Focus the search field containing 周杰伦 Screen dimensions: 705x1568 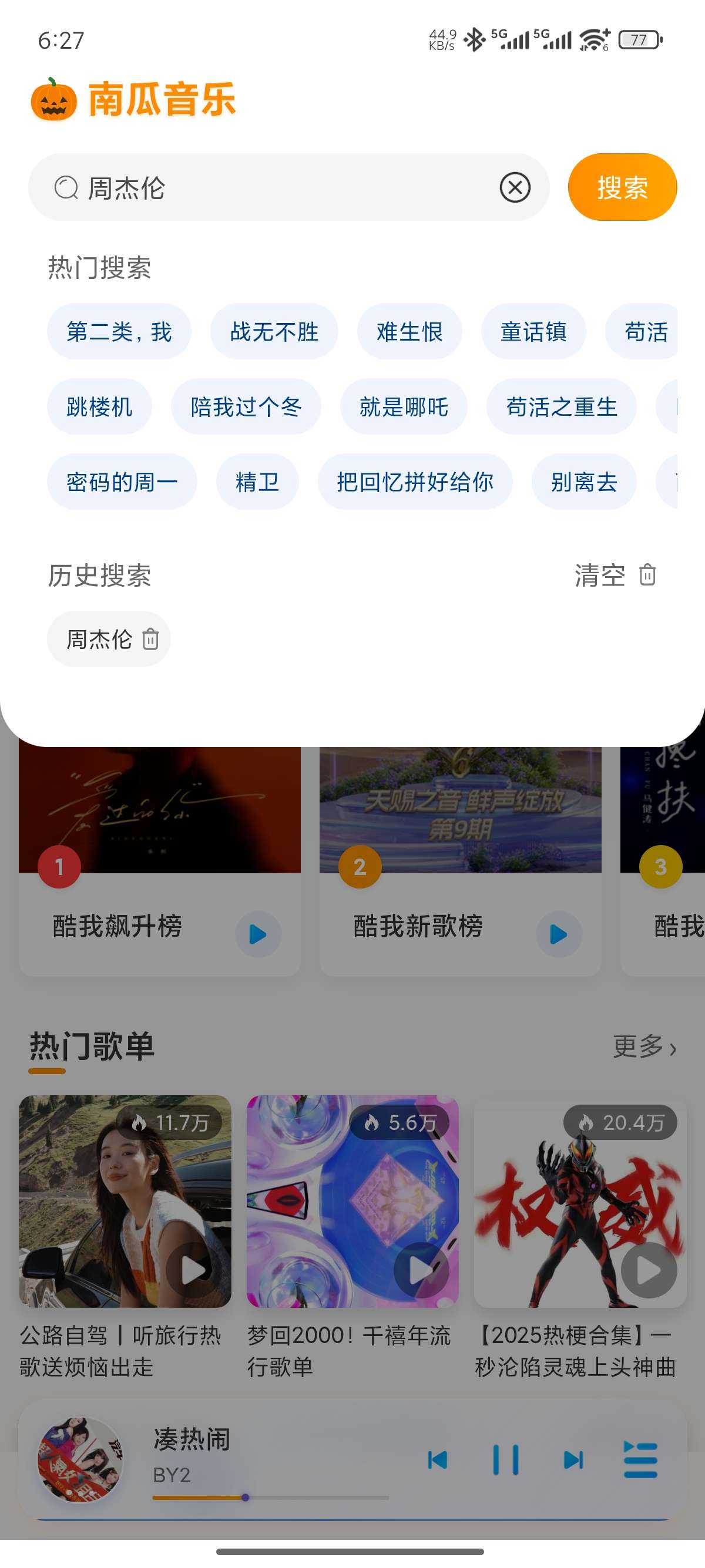click(286, 187)
